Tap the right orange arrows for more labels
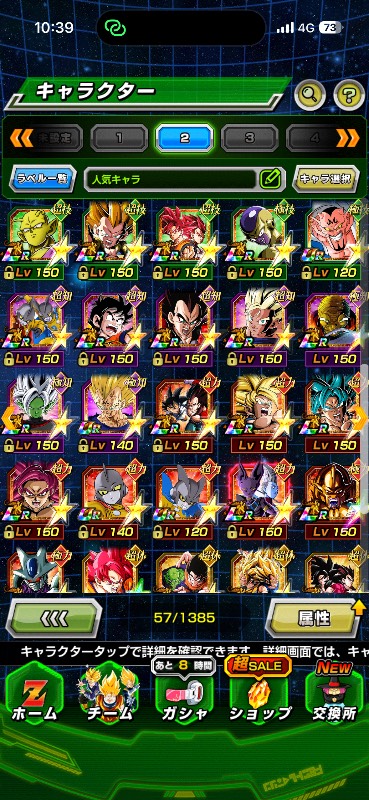Screen dimensions: 369x800 pyautogui.click(x=347, y=137)
